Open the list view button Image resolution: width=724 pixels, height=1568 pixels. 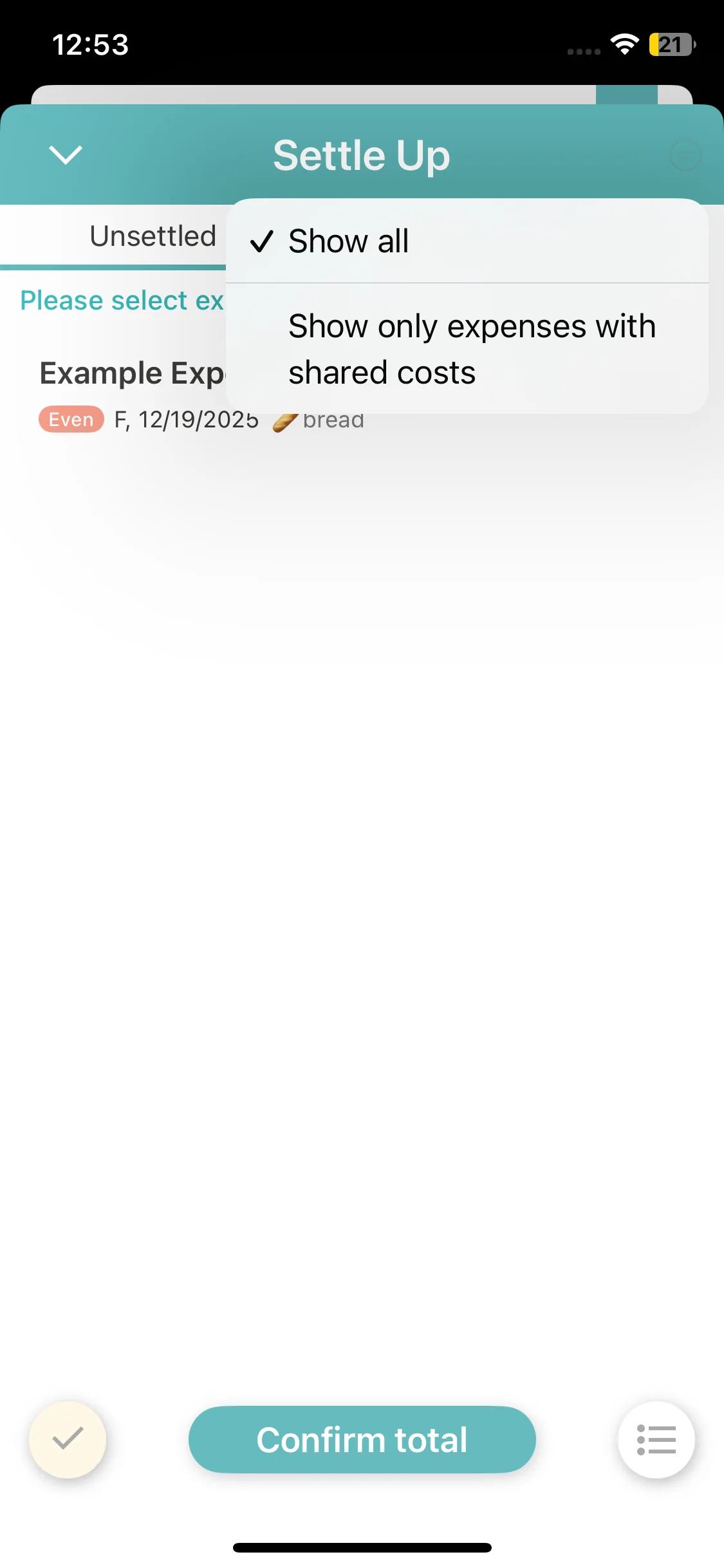(x=656, y=1439)
